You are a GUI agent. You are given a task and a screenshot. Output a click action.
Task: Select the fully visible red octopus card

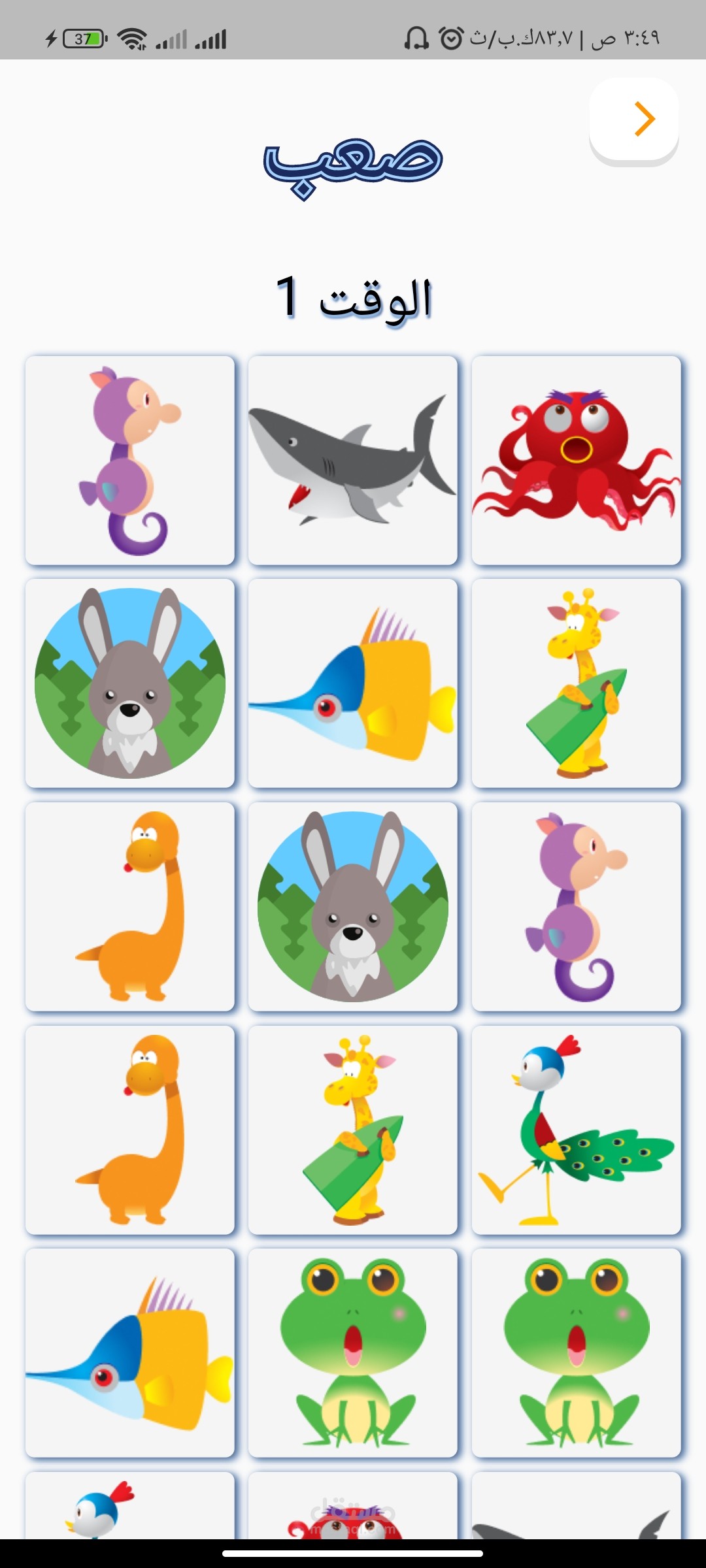[576, 460]
